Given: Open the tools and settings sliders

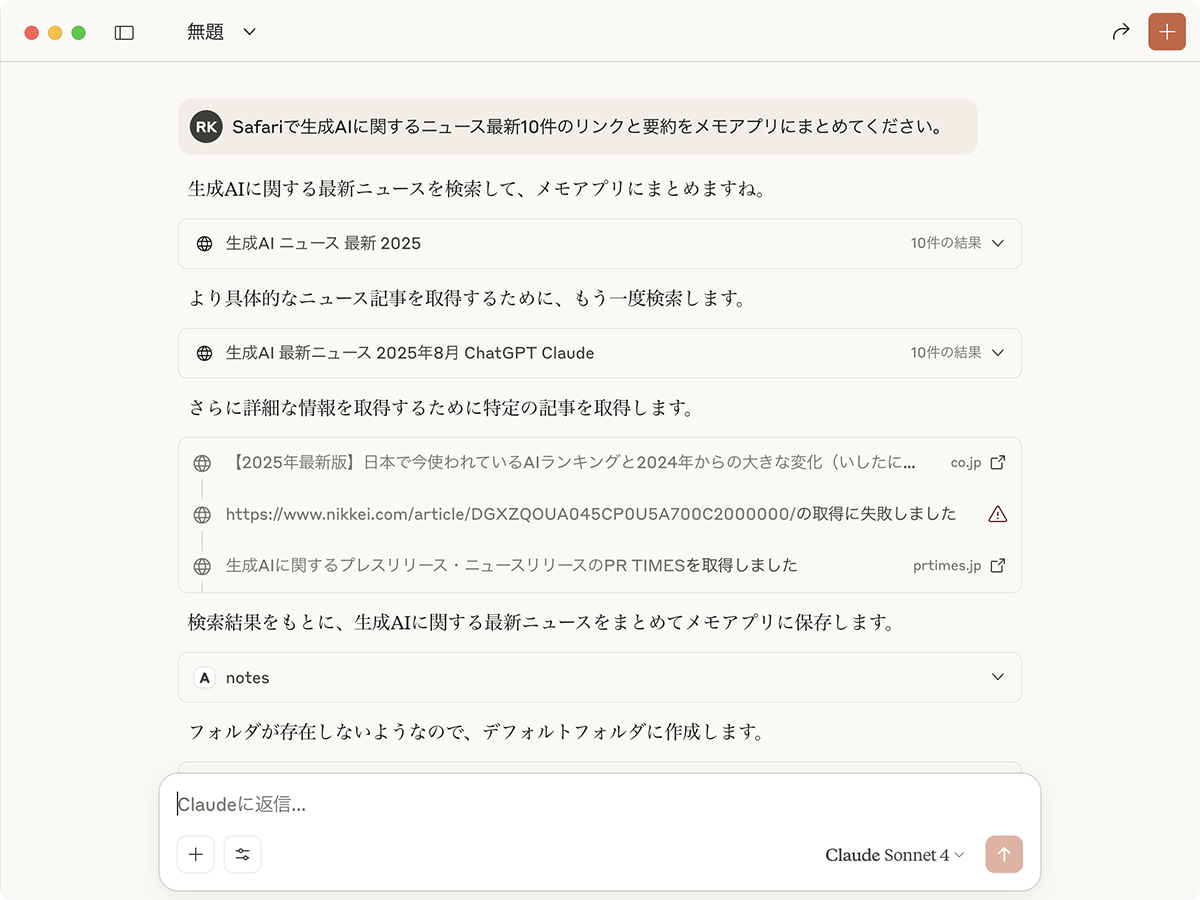Looking at the screenshot, I should pos(243,854).
